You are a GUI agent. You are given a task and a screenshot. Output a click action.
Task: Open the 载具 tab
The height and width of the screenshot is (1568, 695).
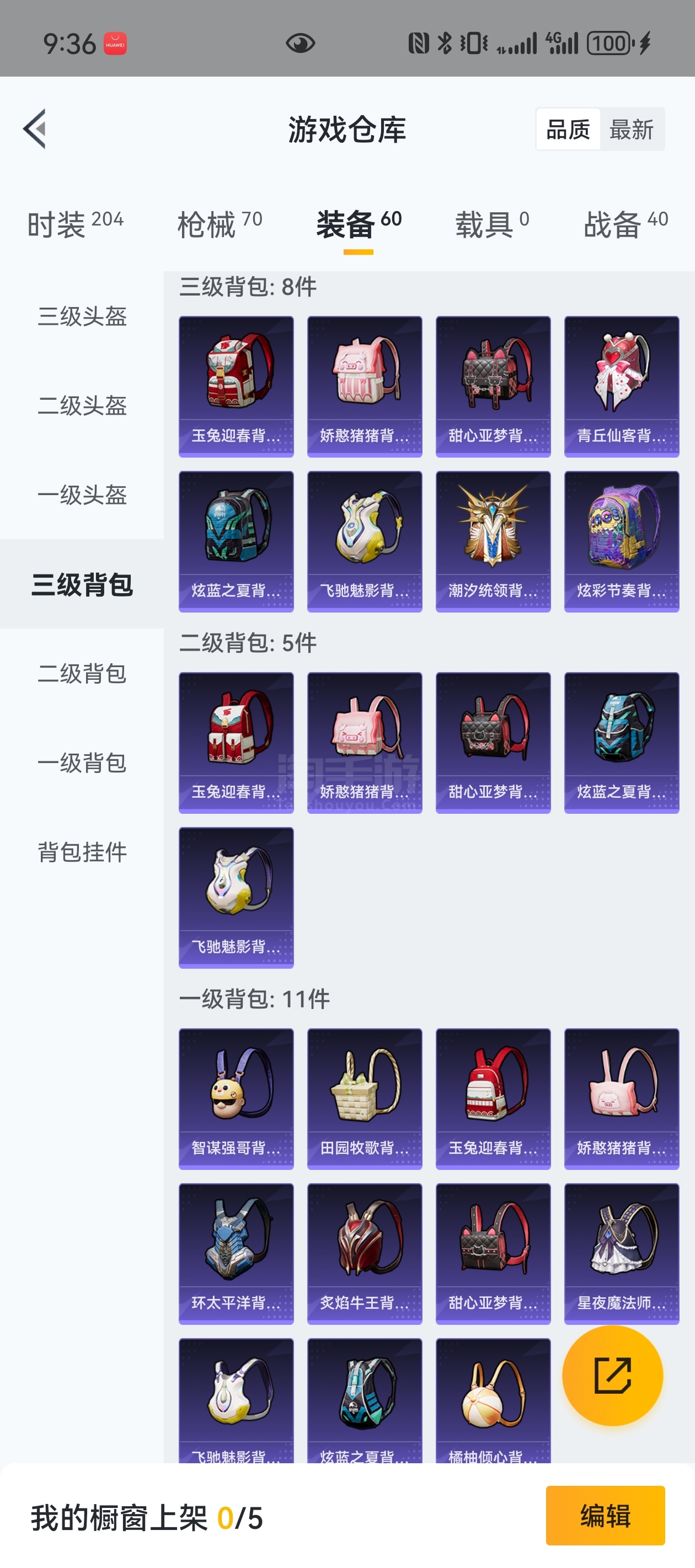(x=491, y=223)
